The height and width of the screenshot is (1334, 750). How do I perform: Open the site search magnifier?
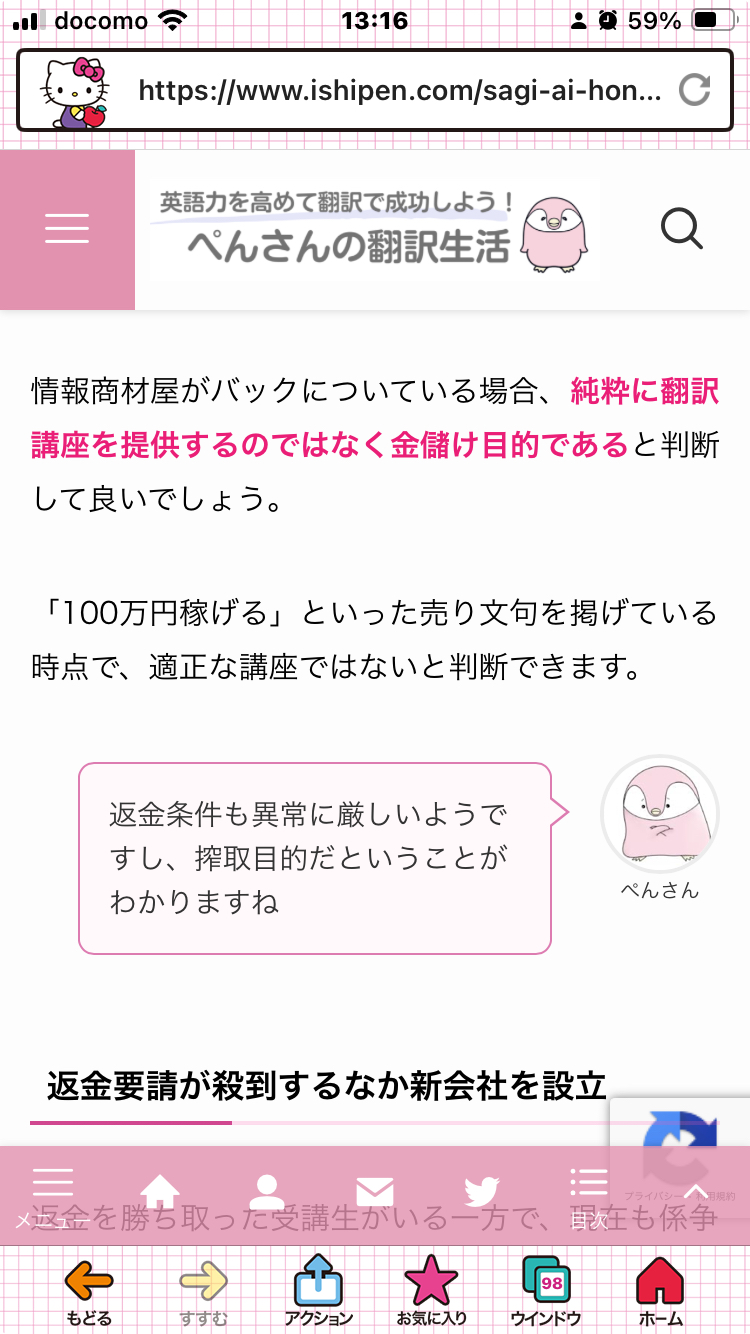click(x=682, y=230)
